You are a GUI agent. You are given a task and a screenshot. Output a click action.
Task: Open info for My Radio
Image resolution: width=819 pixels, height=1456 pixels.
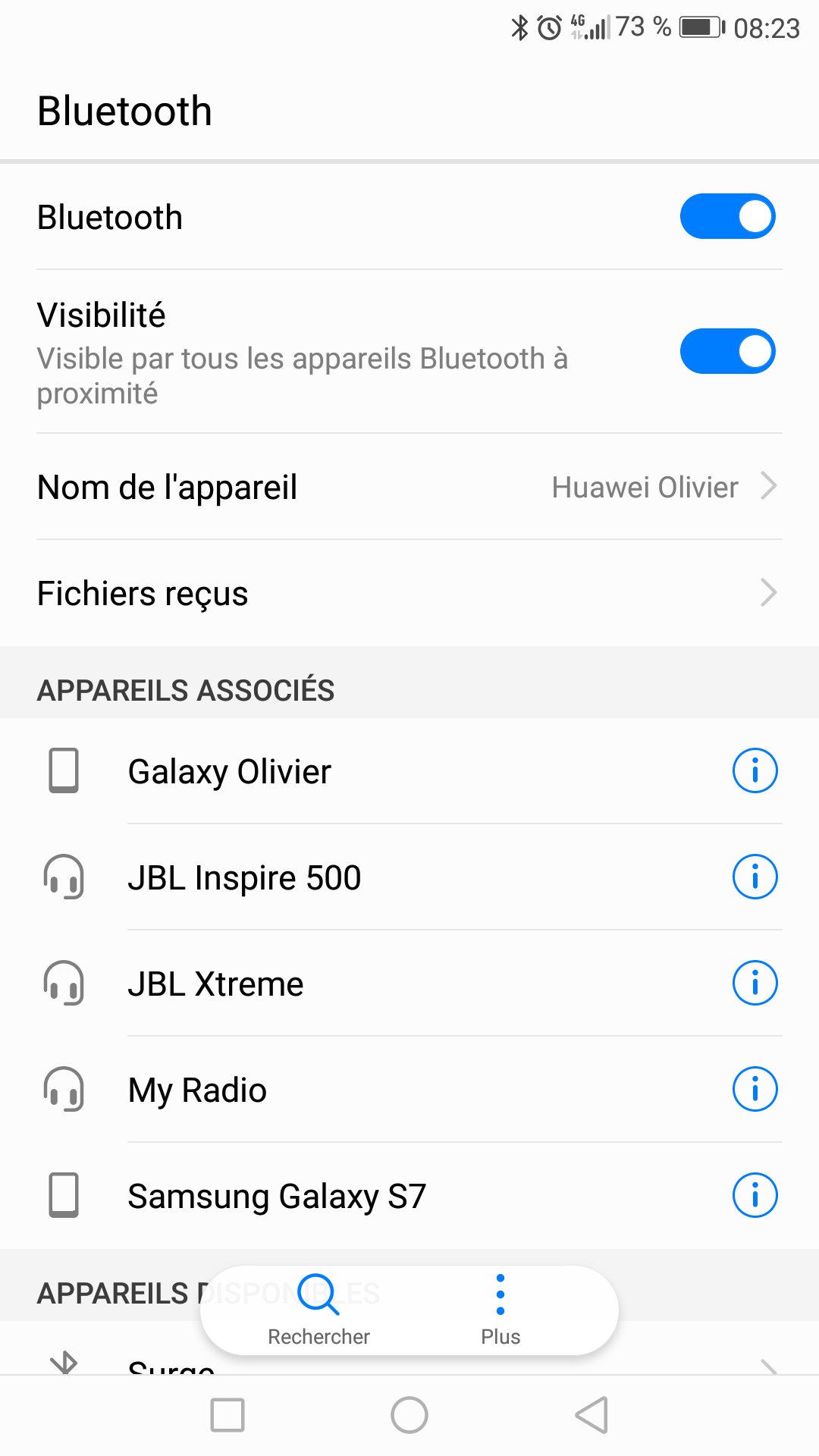coord(755,1090)
